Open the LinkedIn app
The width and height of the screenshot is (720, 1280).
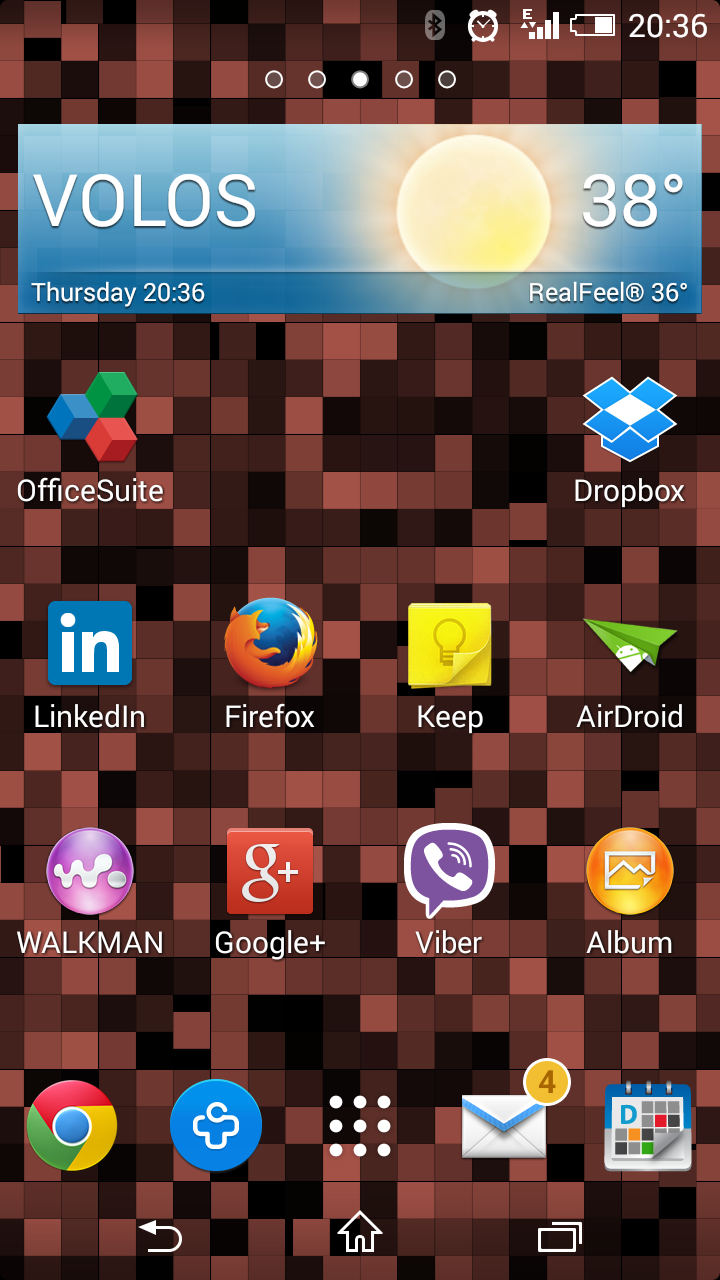click(x=90, y=643)
